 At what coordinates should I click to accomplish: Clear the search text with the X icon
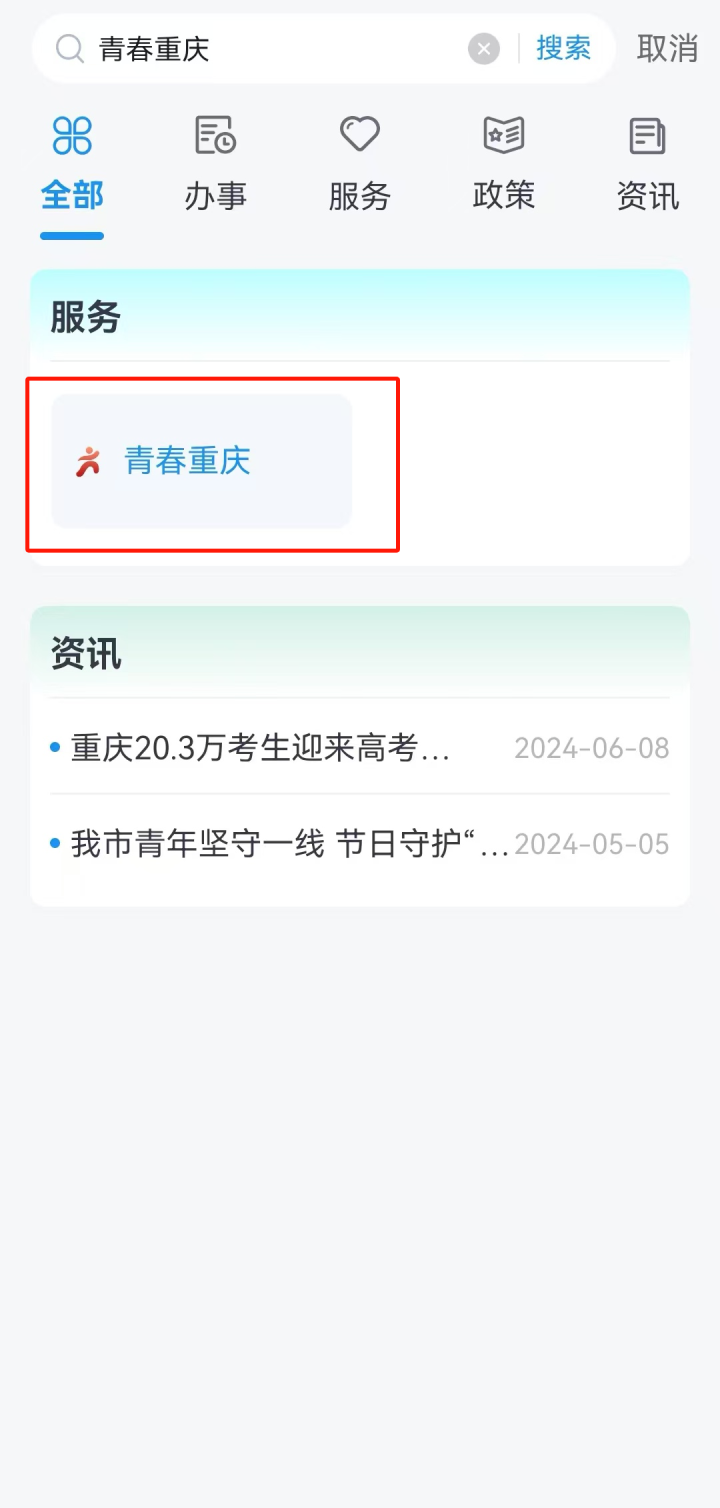(x=484, y=48)
